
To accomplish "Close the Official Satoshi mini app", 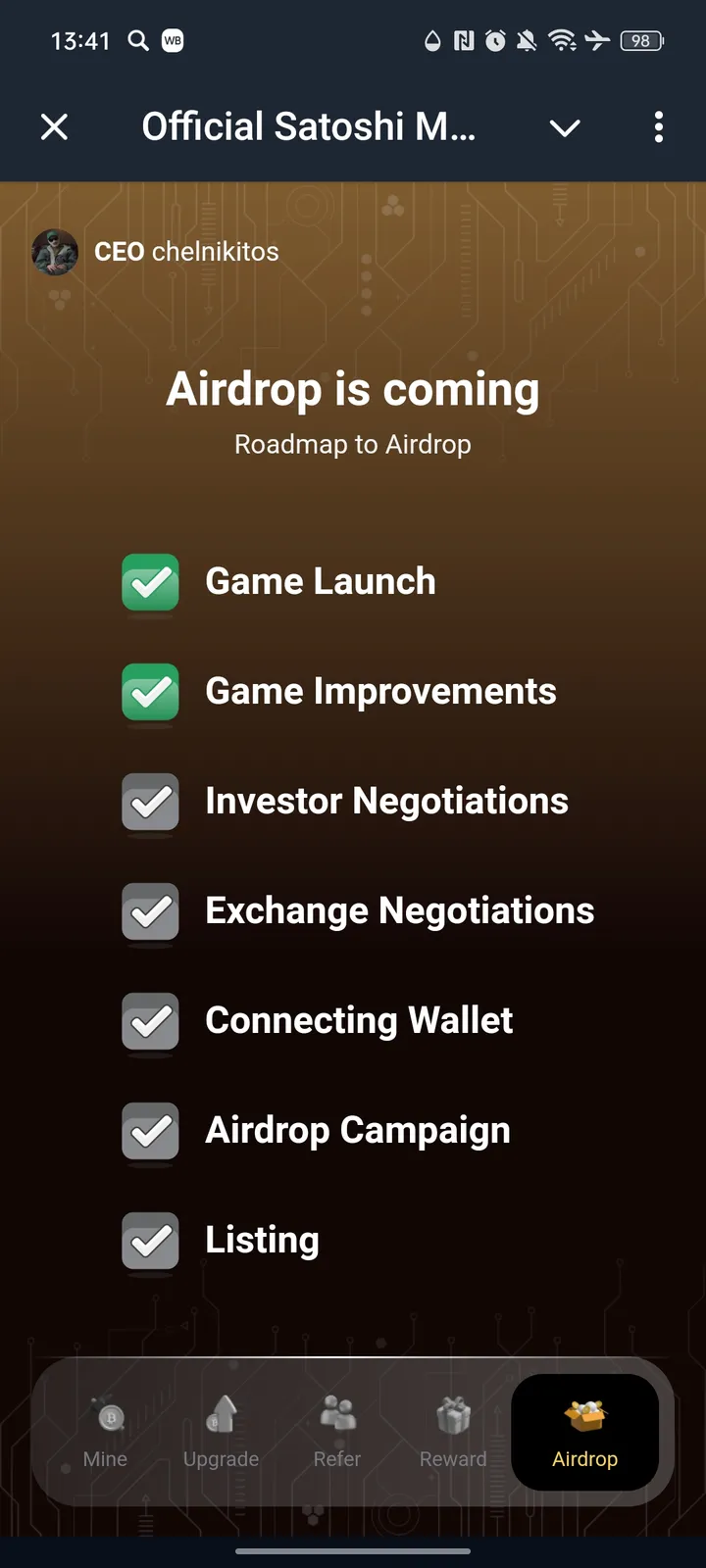I will [x=54, y=126].
